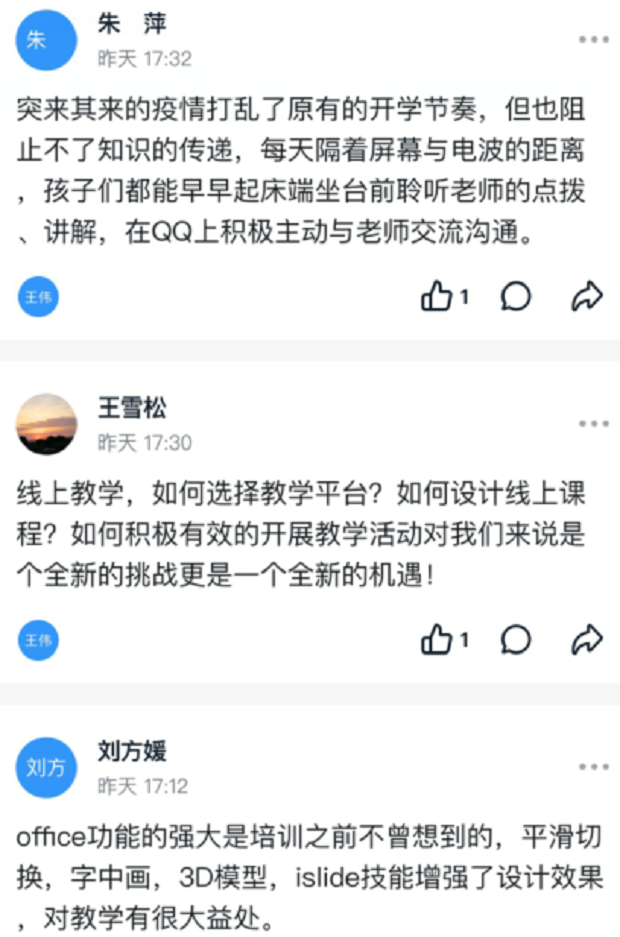Open the overflow menu on 刘方媛's post
Image resolution: width=620 pixels, height=937 pixels.
(x=593, y=767)
